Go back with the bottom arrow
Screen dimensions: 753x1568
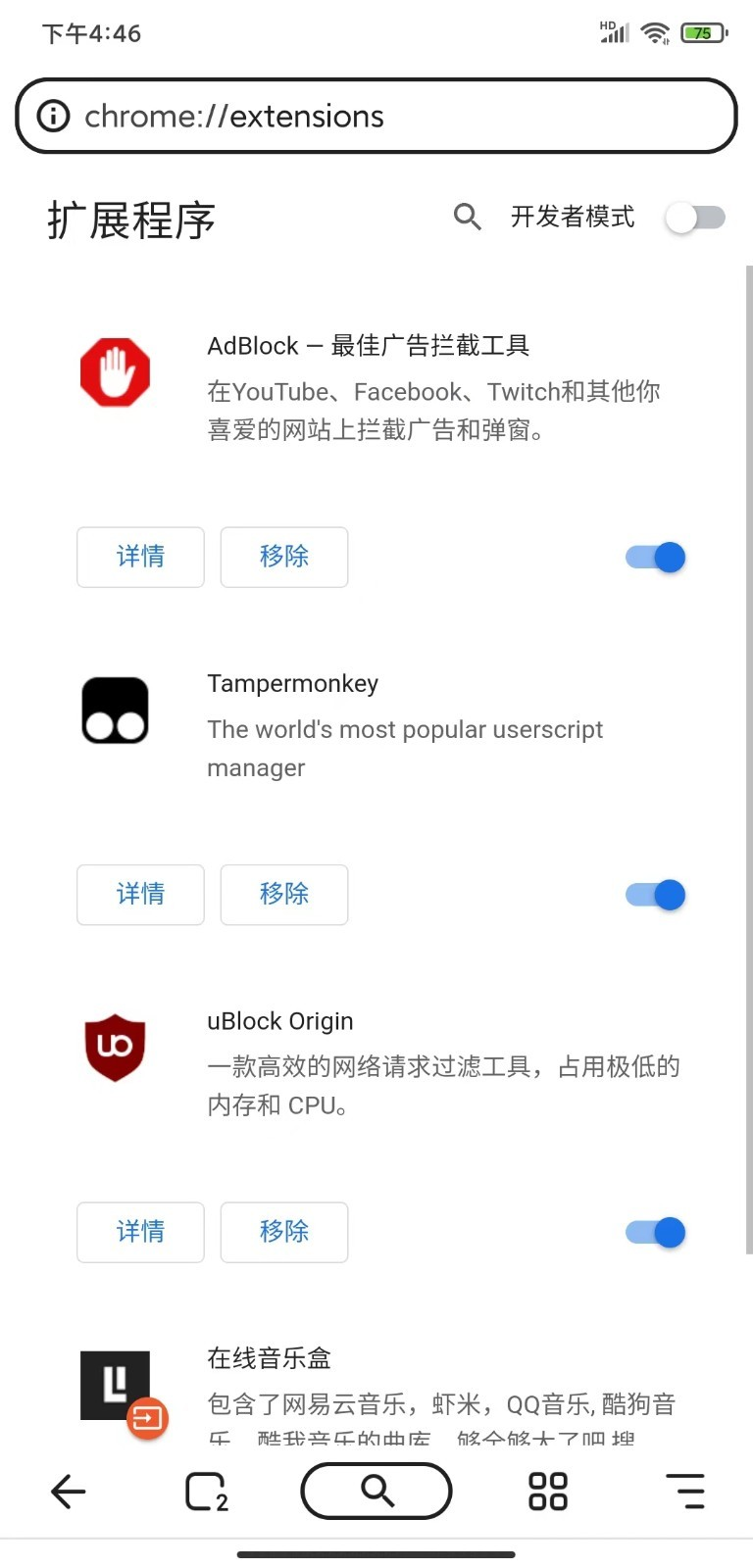(68, 1492)
